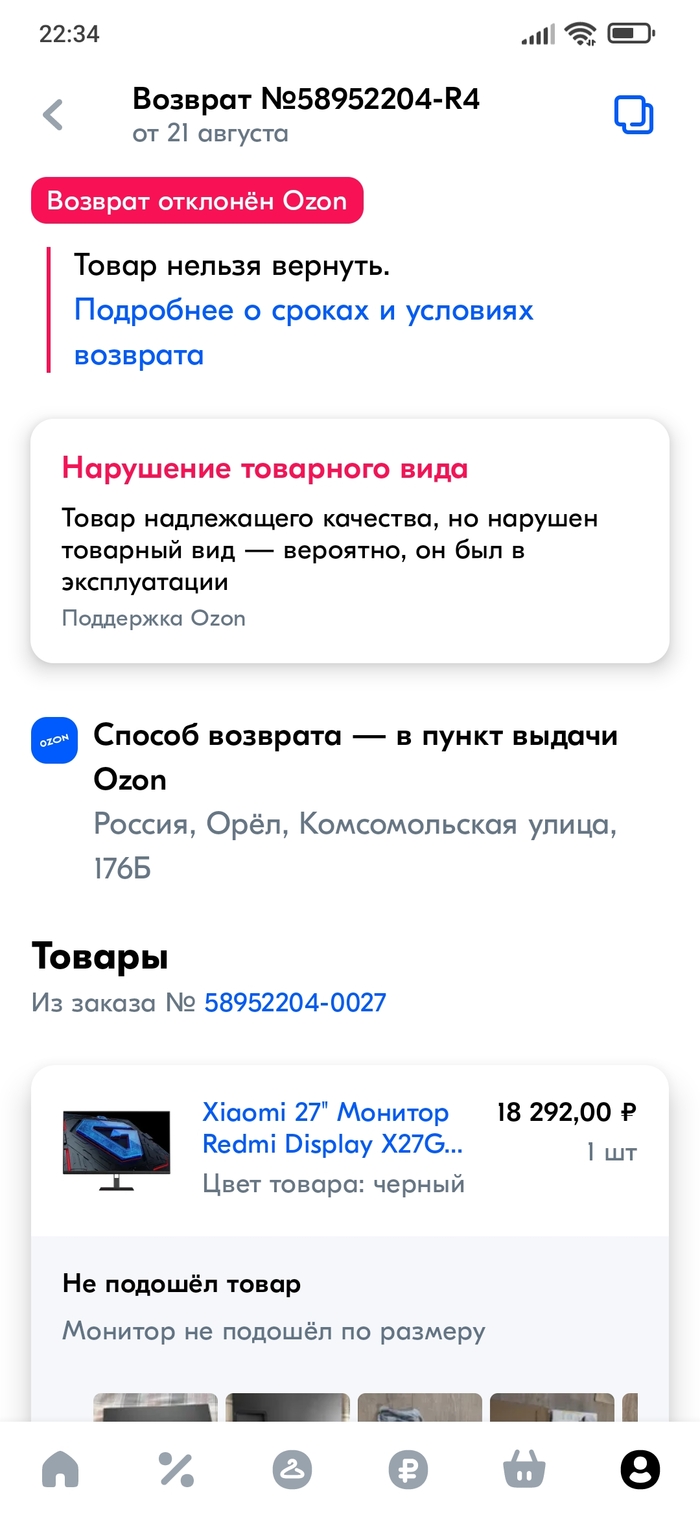
Task: Switch to the profile tab
Action: [x=640, y=1469]
